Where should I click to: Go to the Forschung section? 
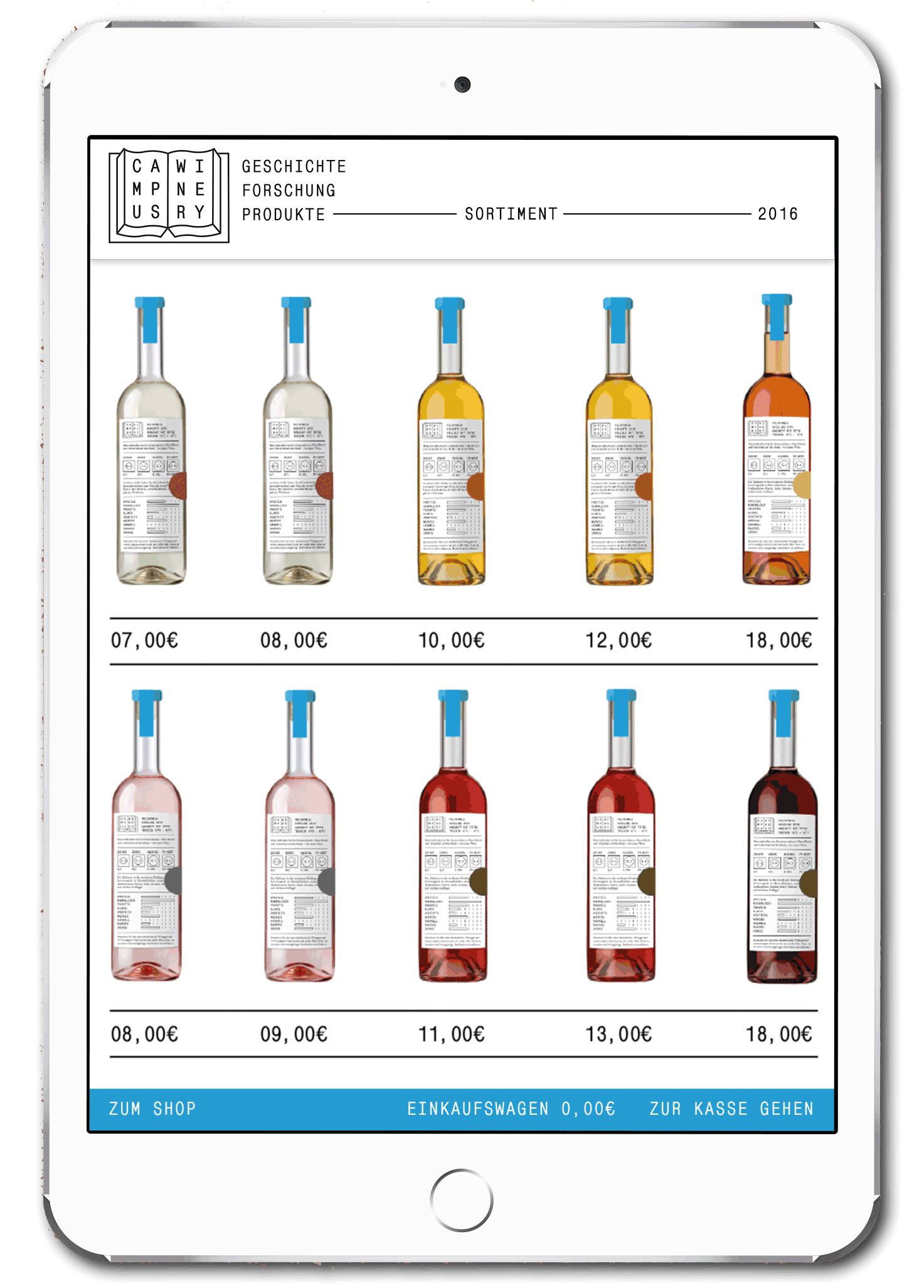click(289, 191)
